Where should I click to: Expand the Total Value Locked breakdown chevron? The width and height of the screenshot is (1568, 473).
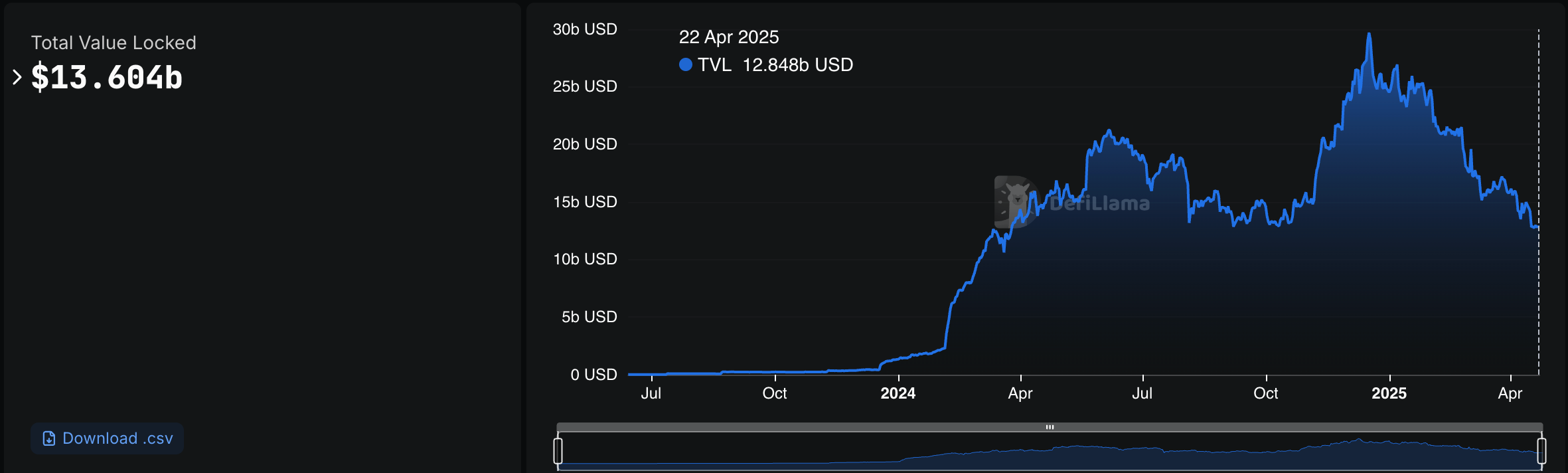pos(17,78)
